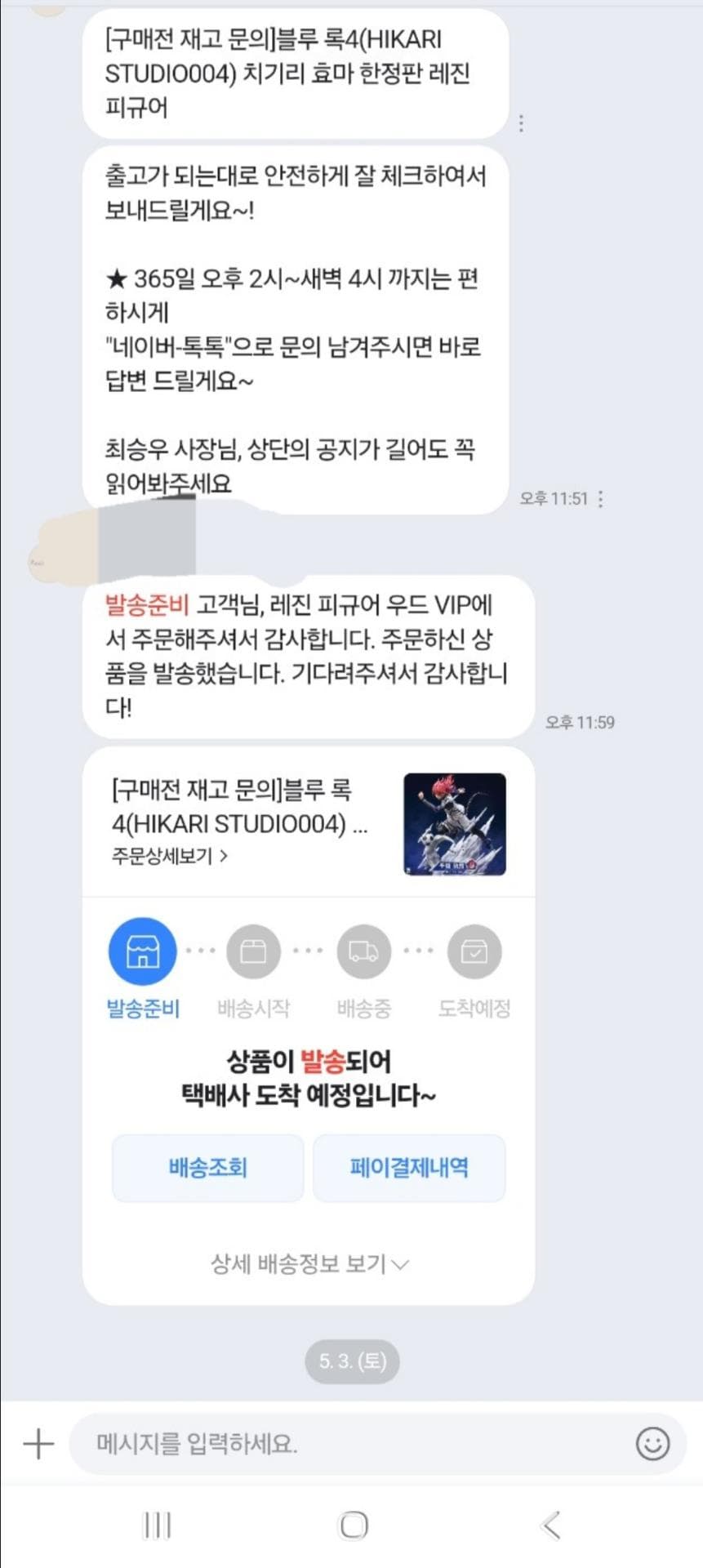Open 페이결제내역 payment history
This screenshot has width=703, height=1568.
(409, 1167)
